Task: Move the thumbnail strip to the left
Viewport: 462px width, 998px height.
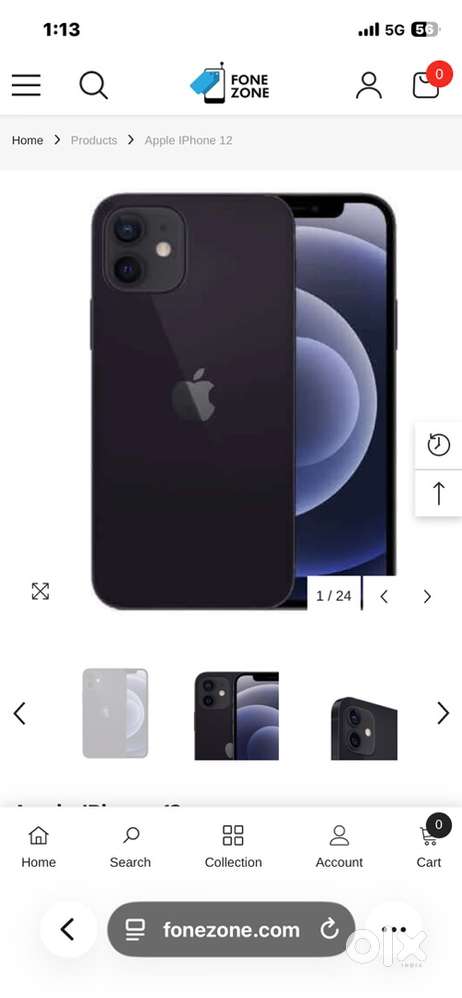Action: click(x=20, y=713)
